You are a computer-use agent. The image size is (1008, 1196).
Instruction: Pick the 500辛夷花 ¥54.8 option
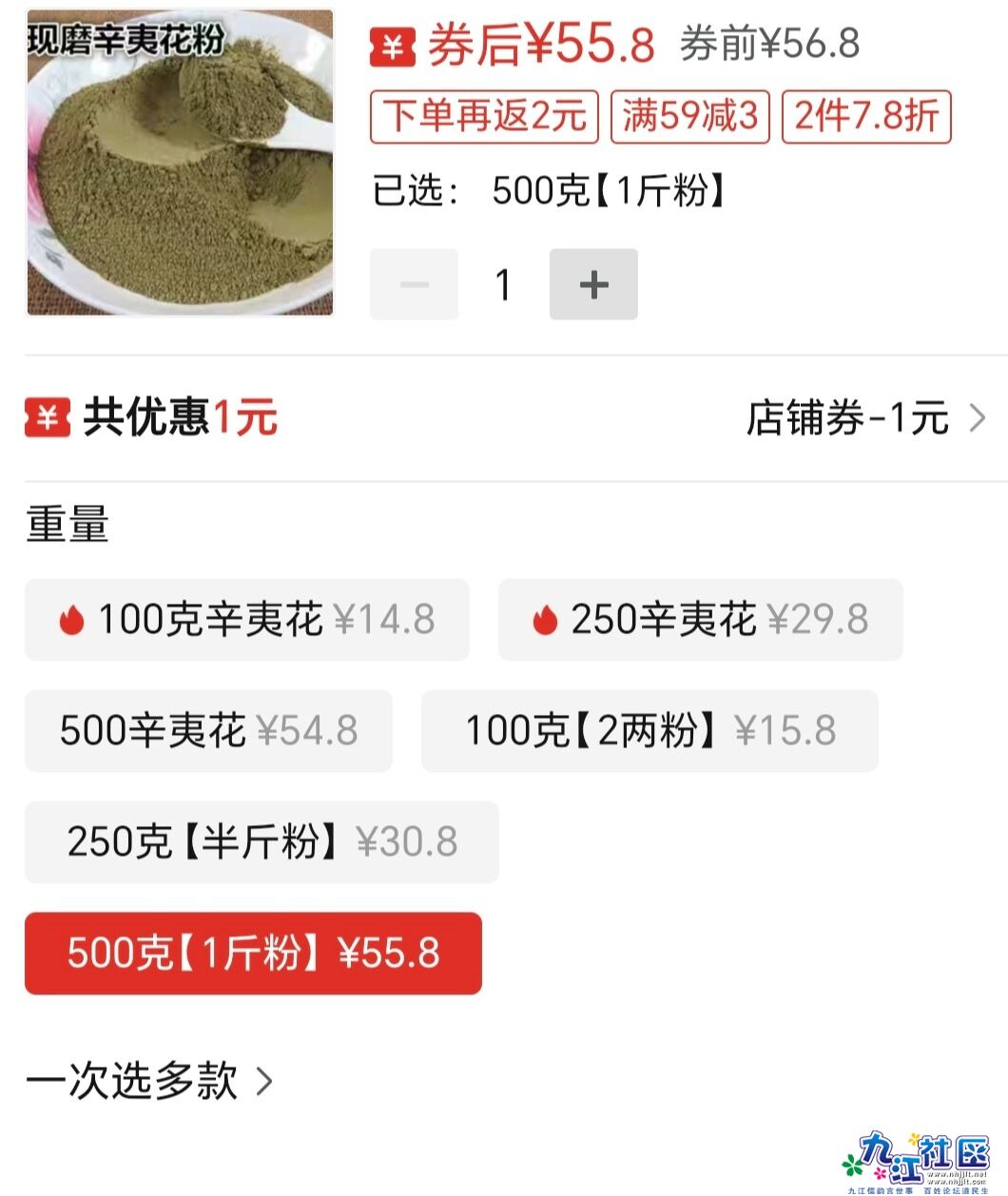tap(208, 731)
